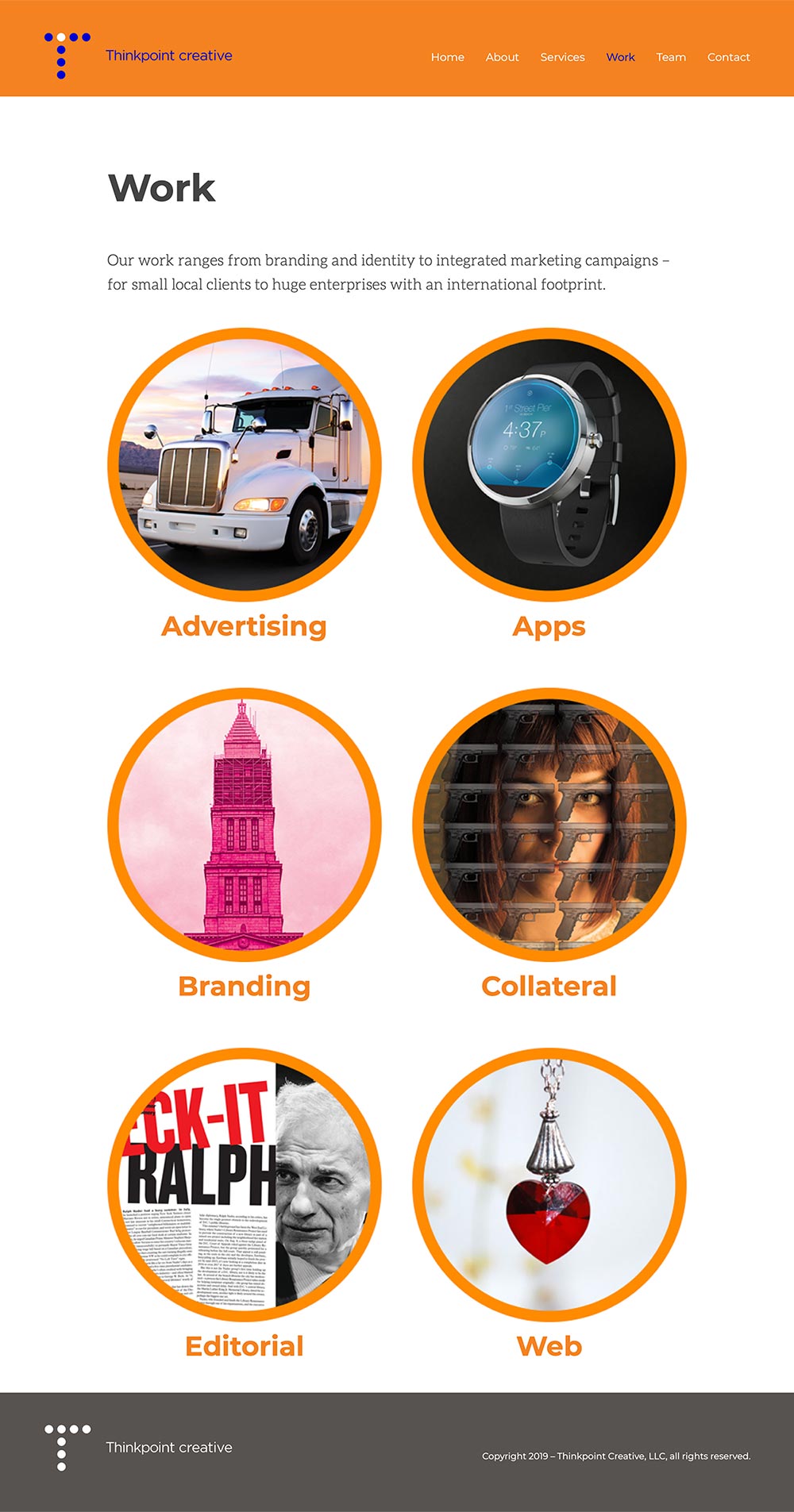
Task: Open the Team page
Action: click(x=671, y=57)
